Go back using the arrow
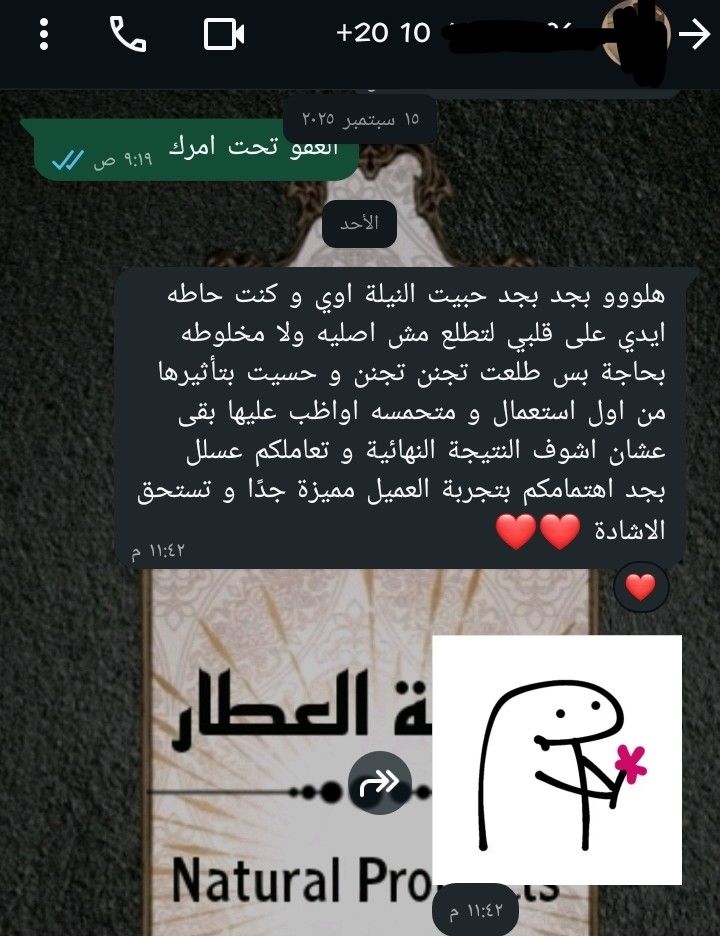 (x=693, y=35)
